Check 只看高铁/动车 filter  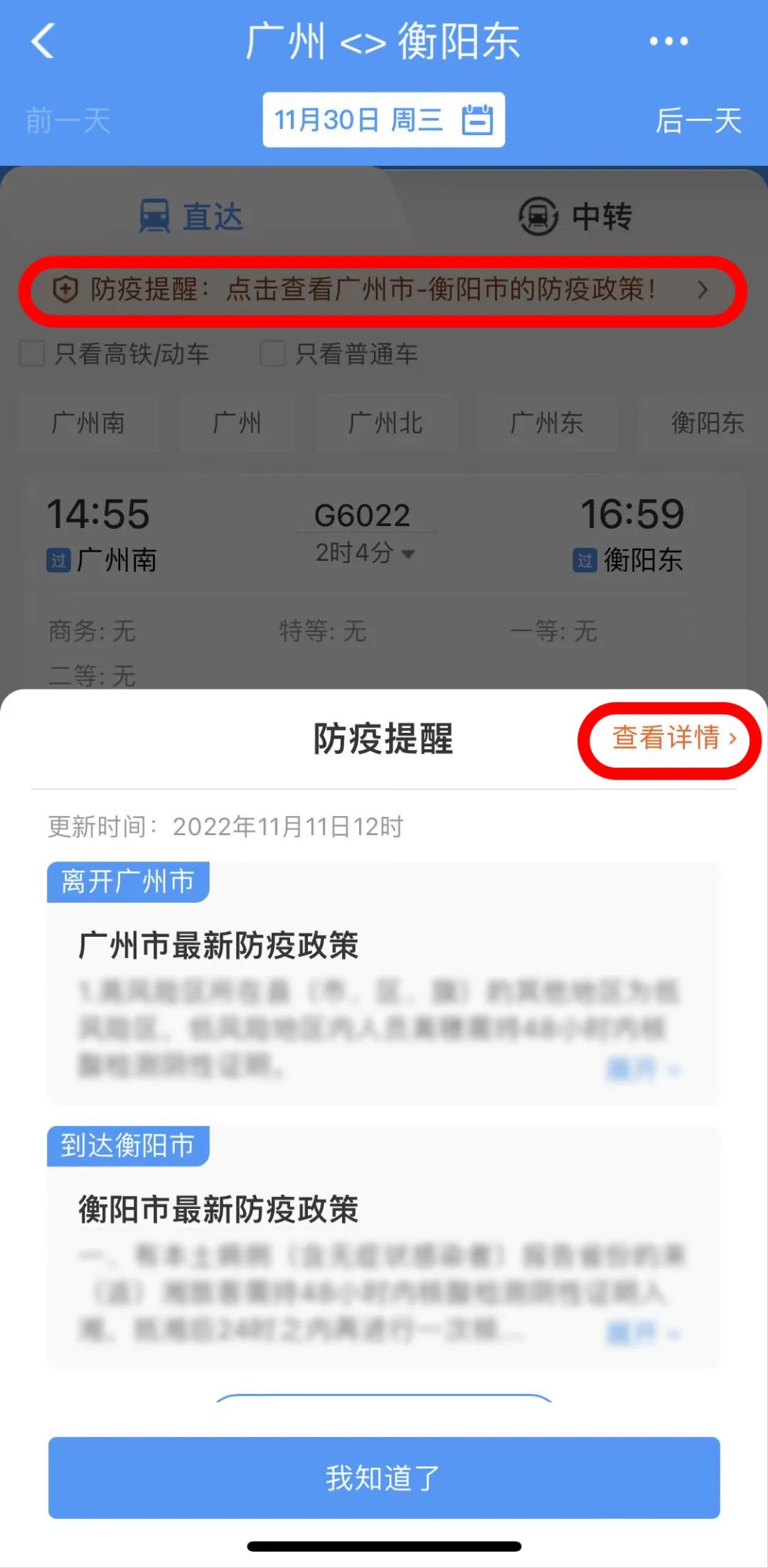tap(33, 353)
